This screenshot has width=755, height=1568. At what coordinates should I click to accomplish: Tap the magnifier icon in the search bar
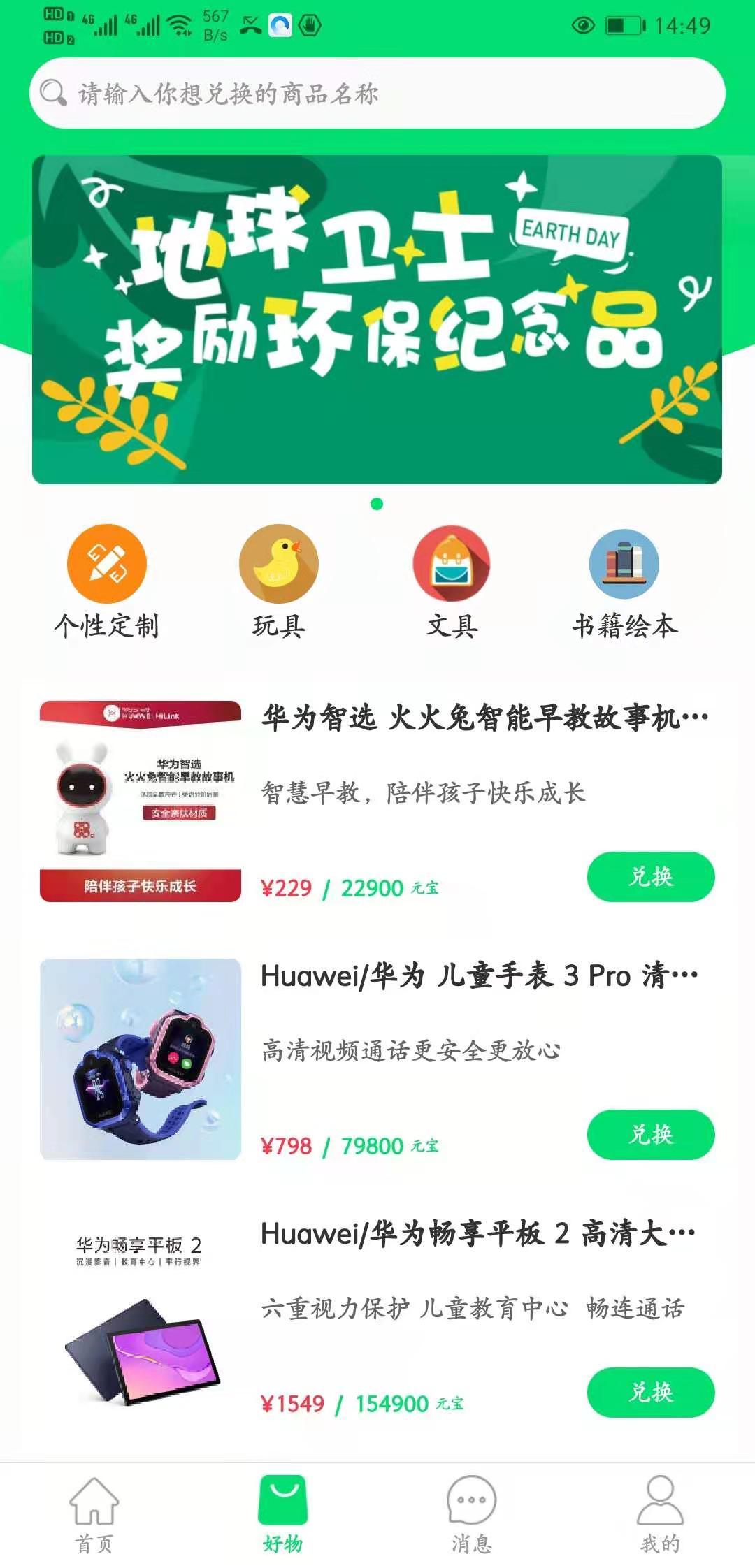49,93
